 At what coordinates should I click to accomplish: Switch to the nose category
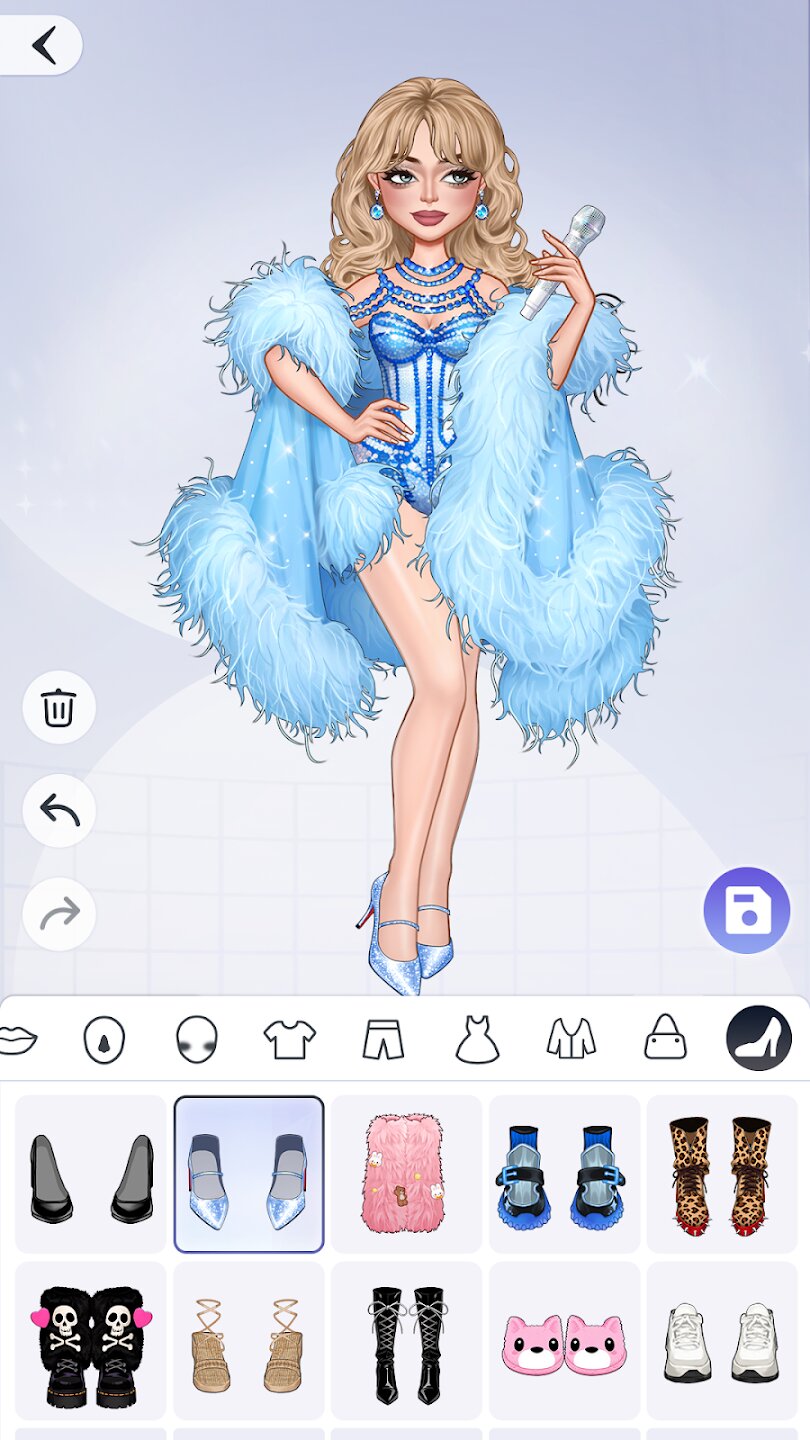(104, 1040)
